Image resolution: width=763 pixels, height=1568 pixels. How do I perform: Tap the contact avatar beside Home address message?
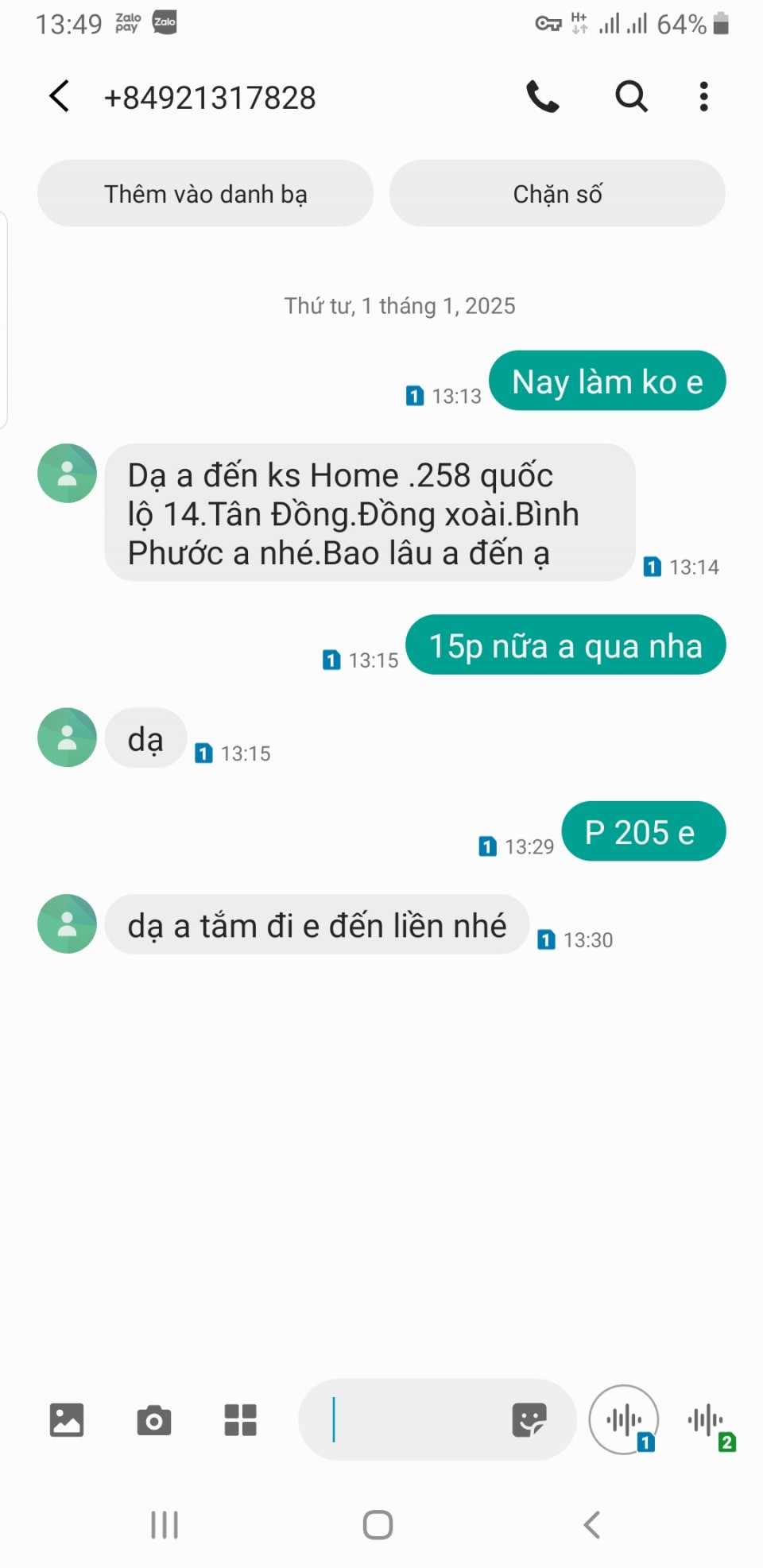68,474
